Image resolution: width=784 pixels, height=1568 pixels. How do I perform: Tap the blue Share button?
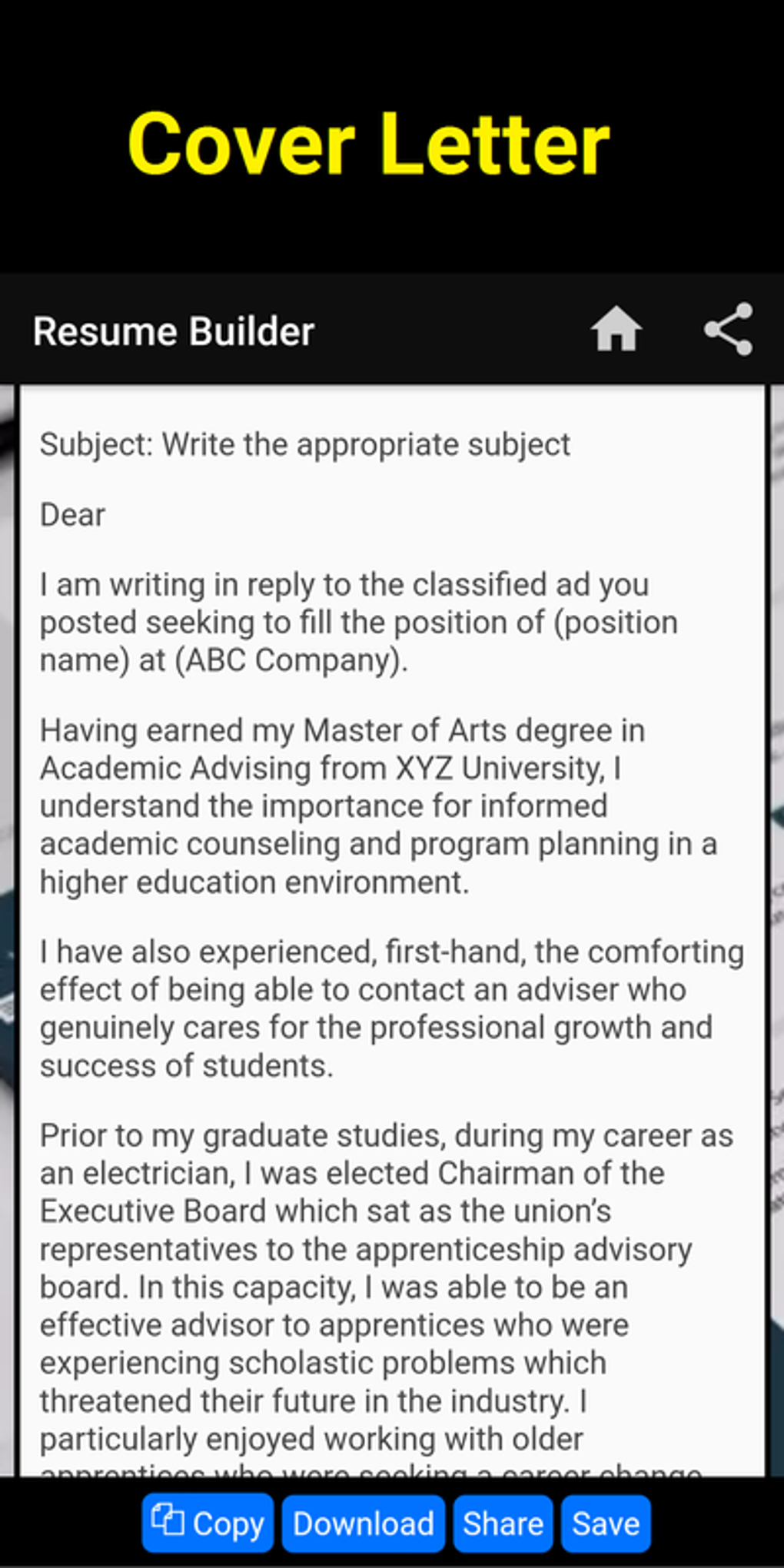point(503,1523)
